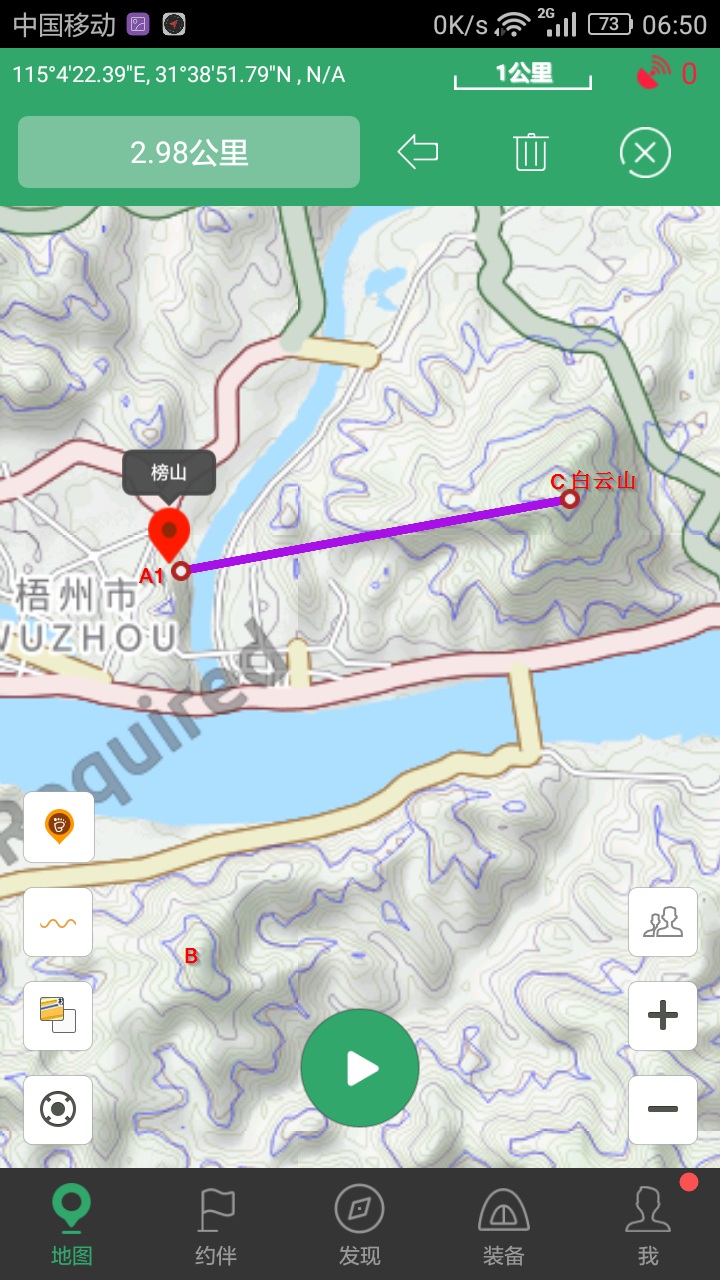720x1280 pixels.
Task: Zoom out of the map
Action: (663, 1110)
